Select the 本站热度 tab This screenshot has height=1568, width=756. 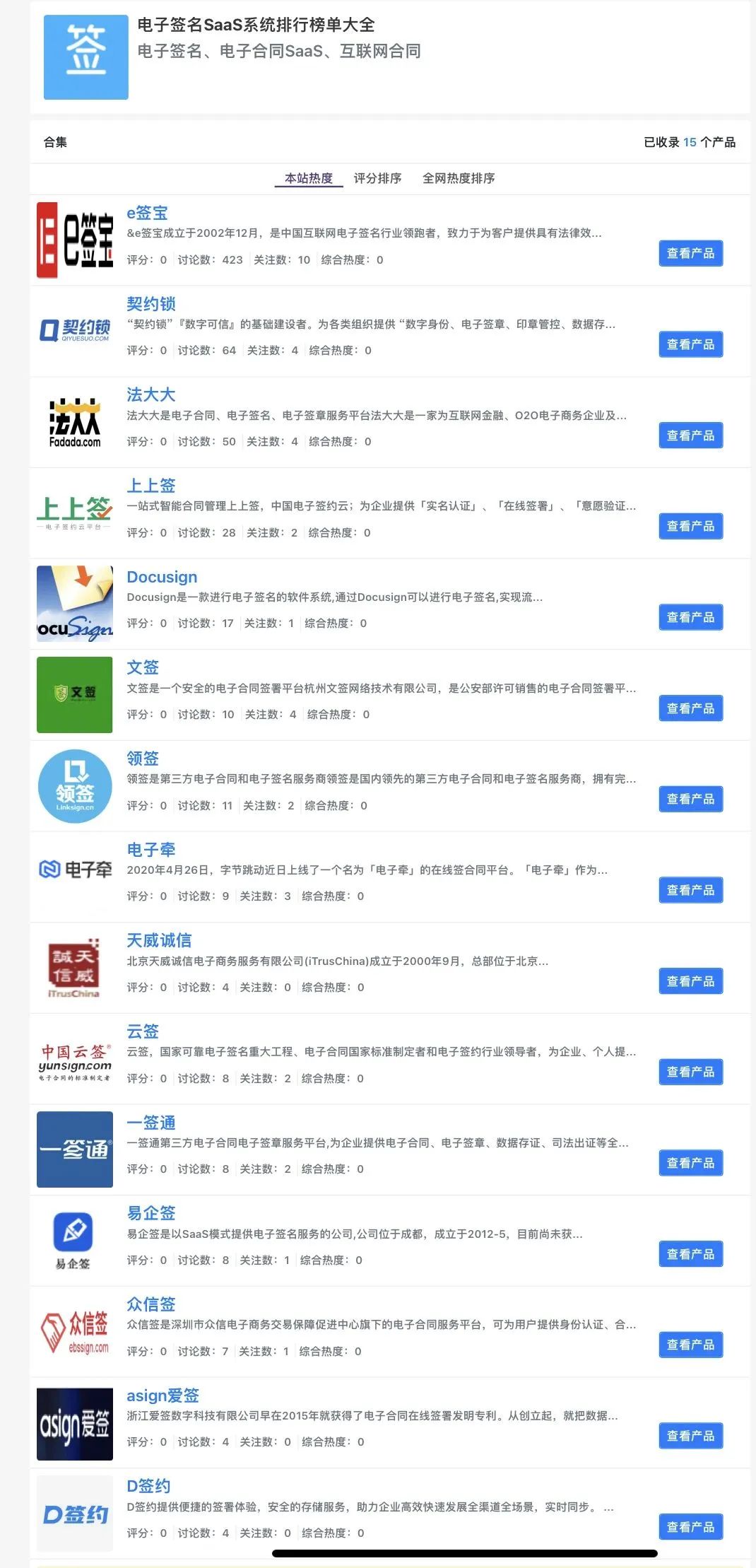(x=309, y=178)
